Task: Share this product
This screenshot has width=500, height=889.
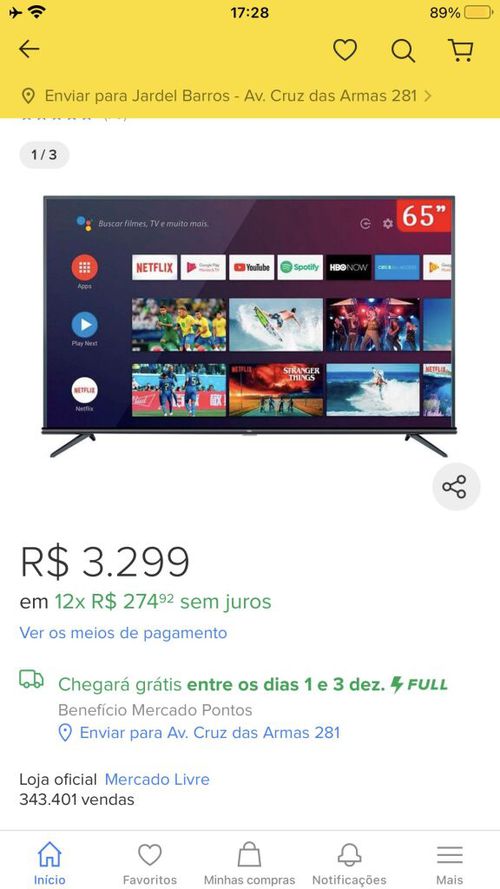Action: coord(455,486)
